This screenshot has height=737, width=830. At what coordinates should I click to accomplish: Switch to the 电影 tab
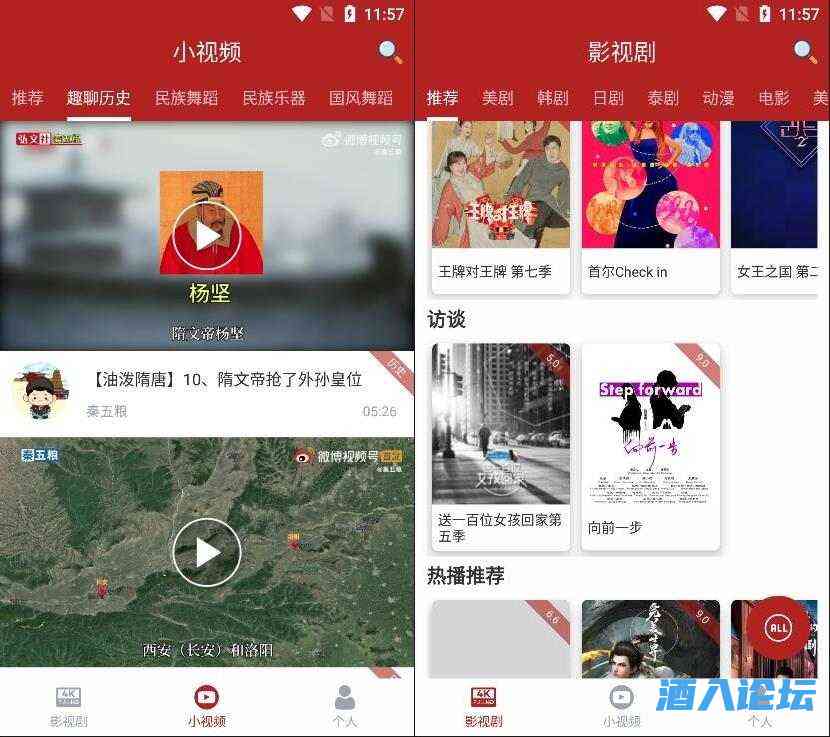(x=773, y=98)
